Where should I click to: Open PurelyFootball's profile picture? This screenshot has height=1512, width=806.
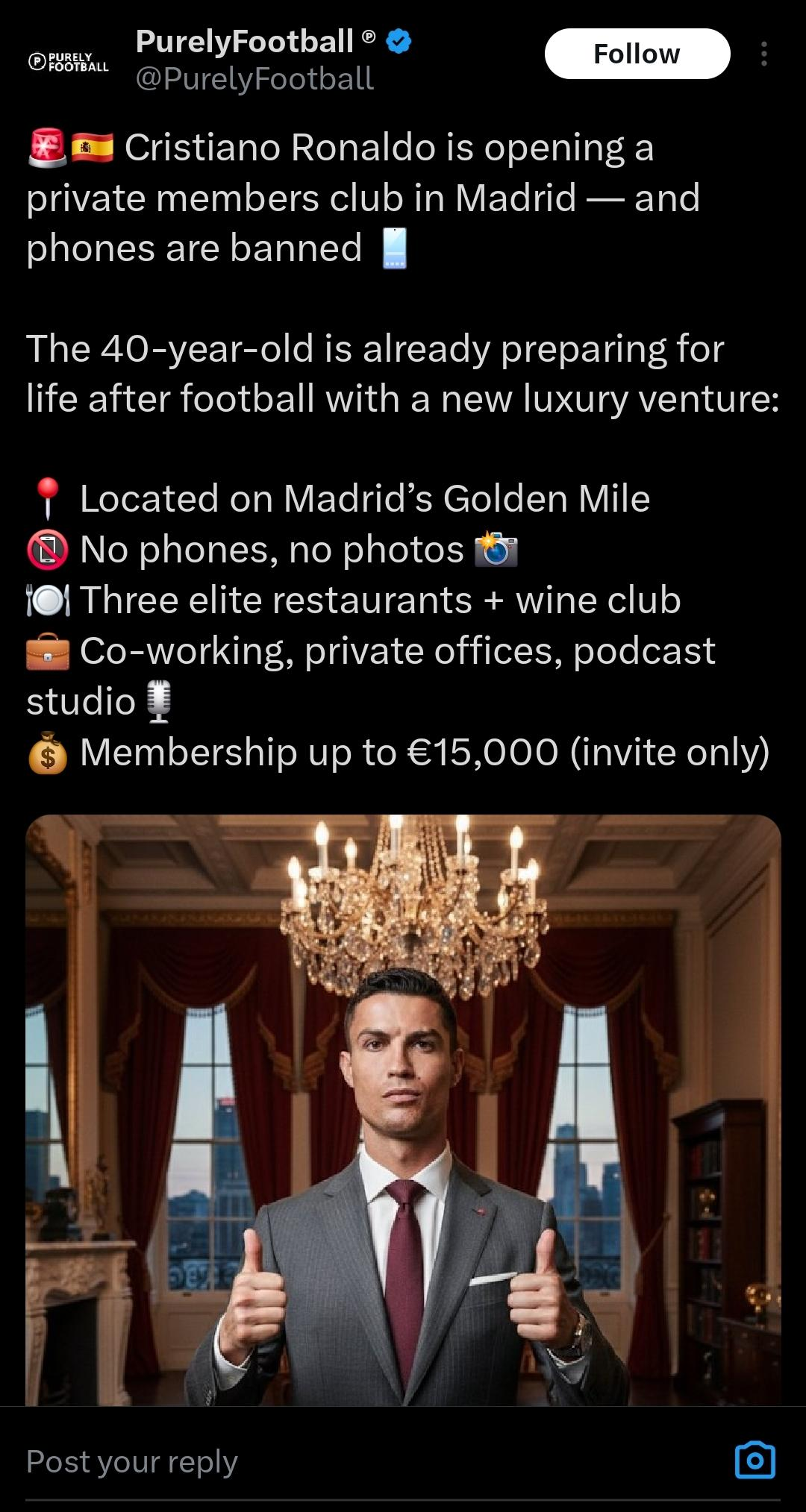click(68, 62)
